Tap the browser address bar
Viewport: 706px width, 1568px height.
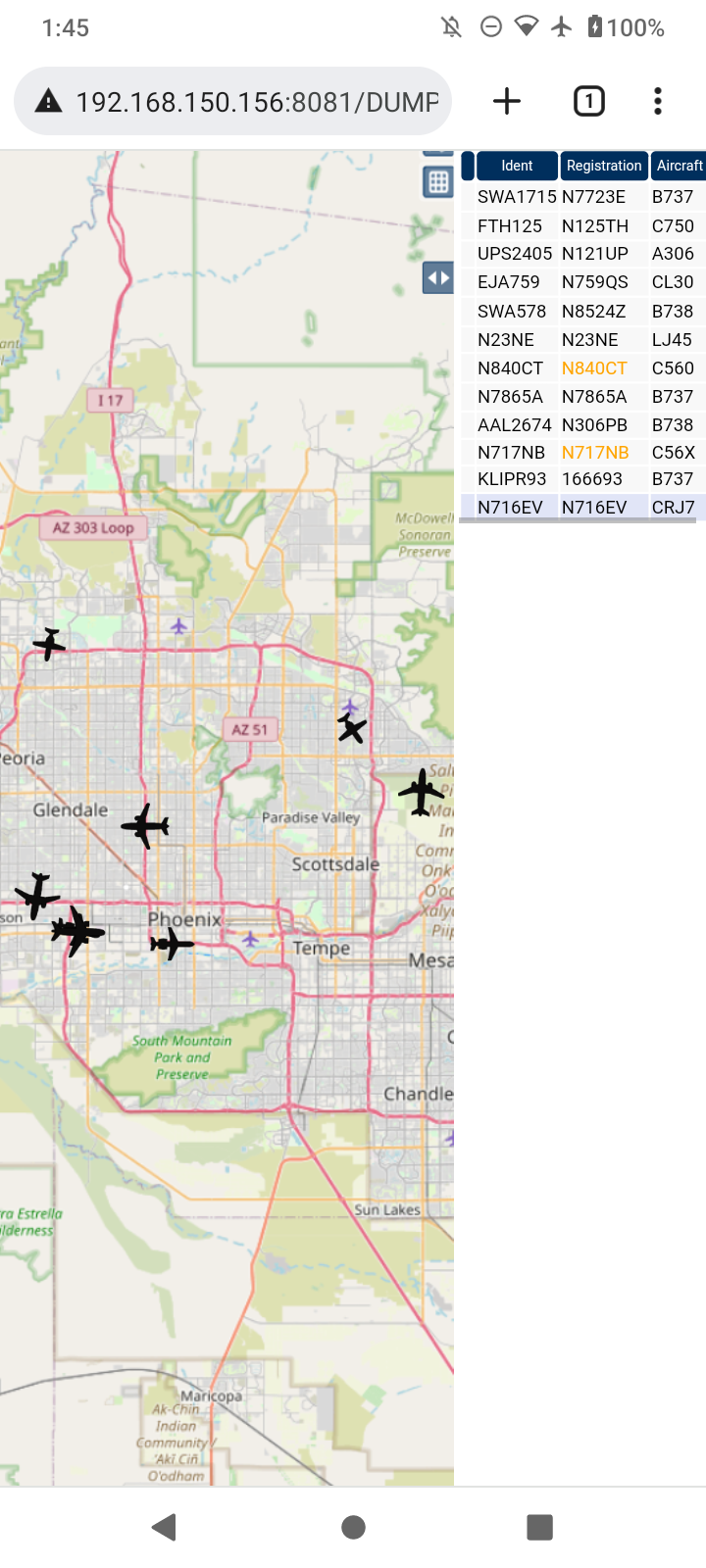232,101
